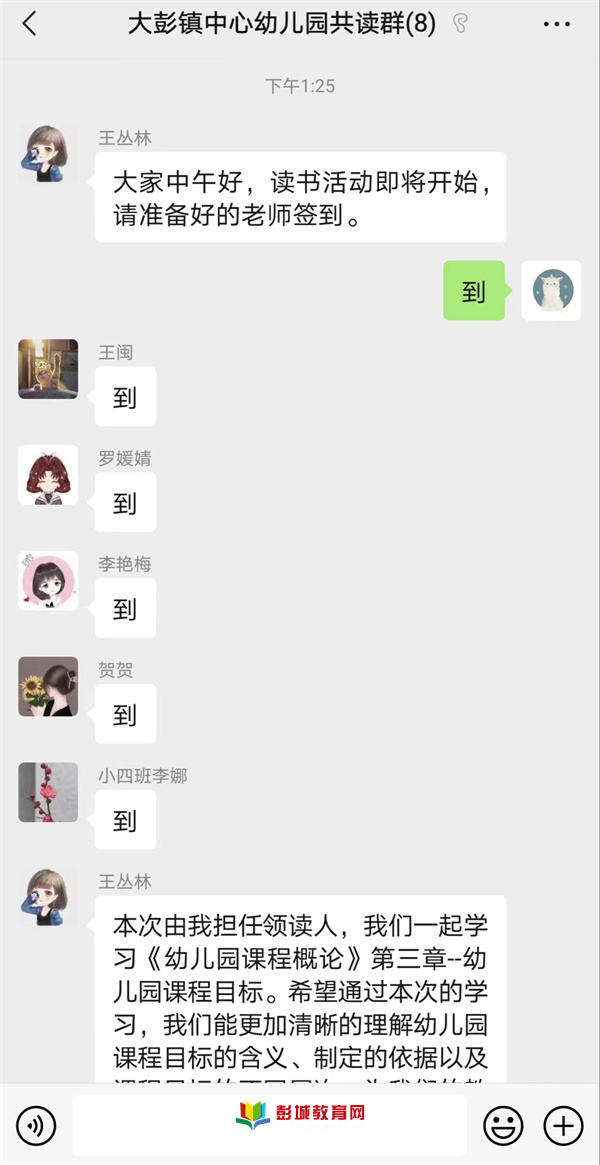Open the plus attachments menu
The height and width of the screenshot is (1165, 600).
(563, 1126)
